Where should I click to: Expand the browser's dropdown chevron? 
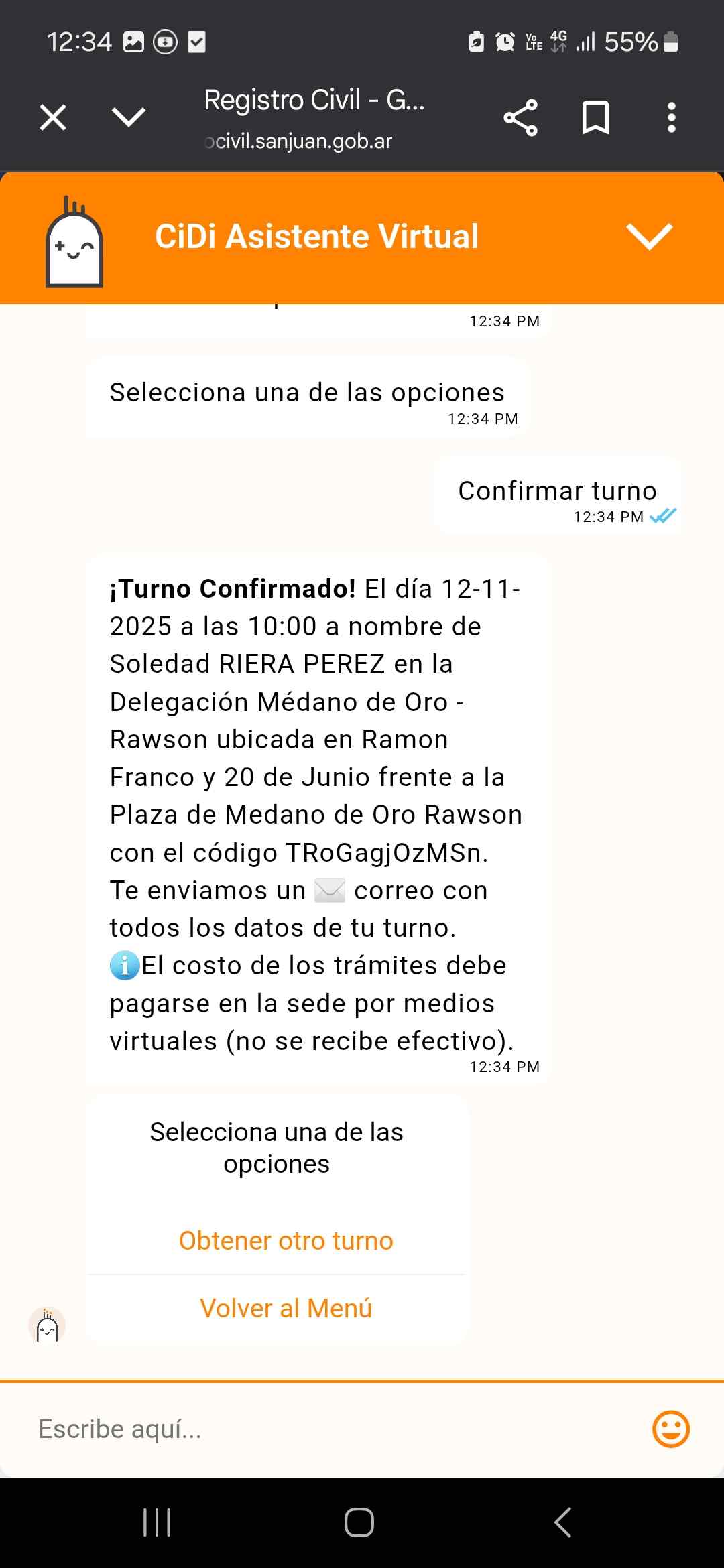click(128, 117)
